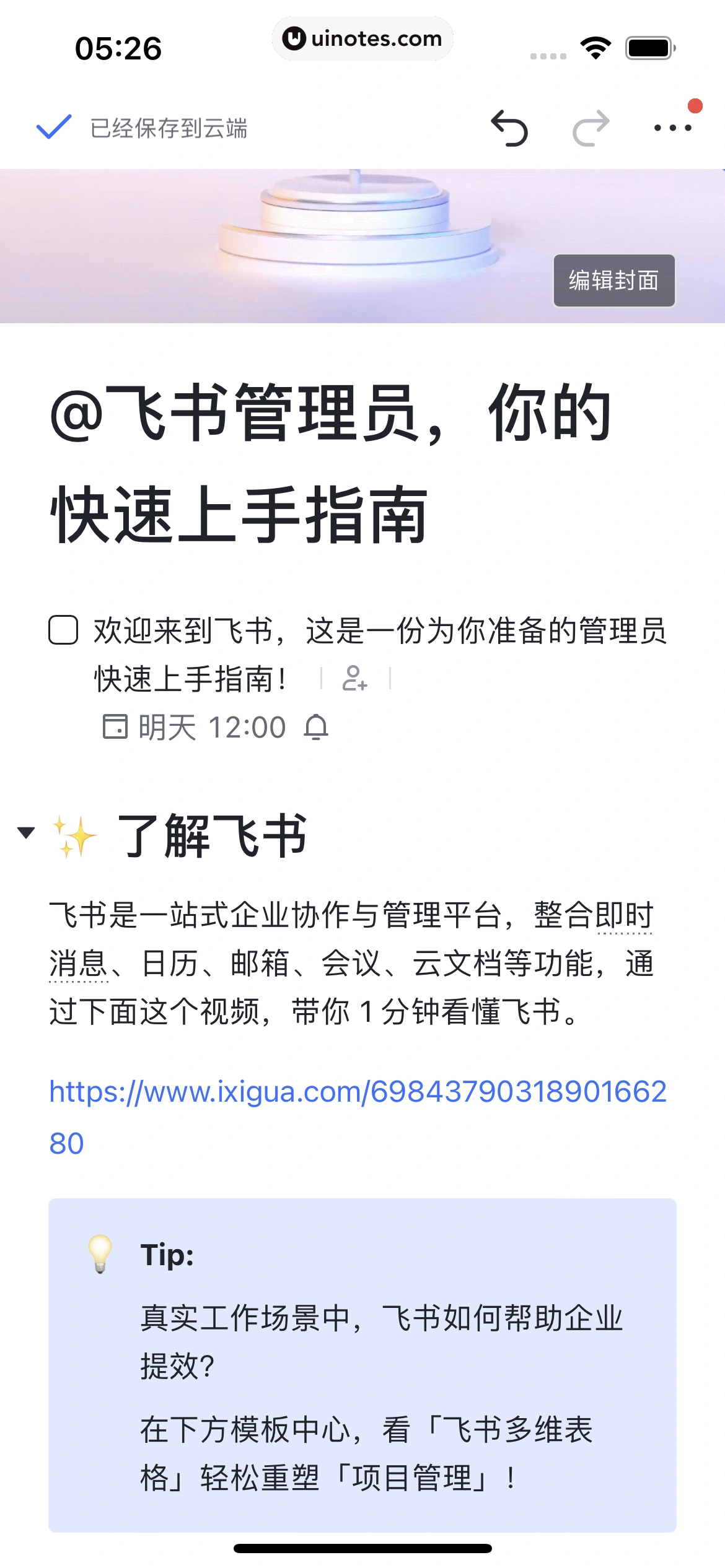Open the more options (...) menu
The image size is (725, 1568).
coord(673,128)
